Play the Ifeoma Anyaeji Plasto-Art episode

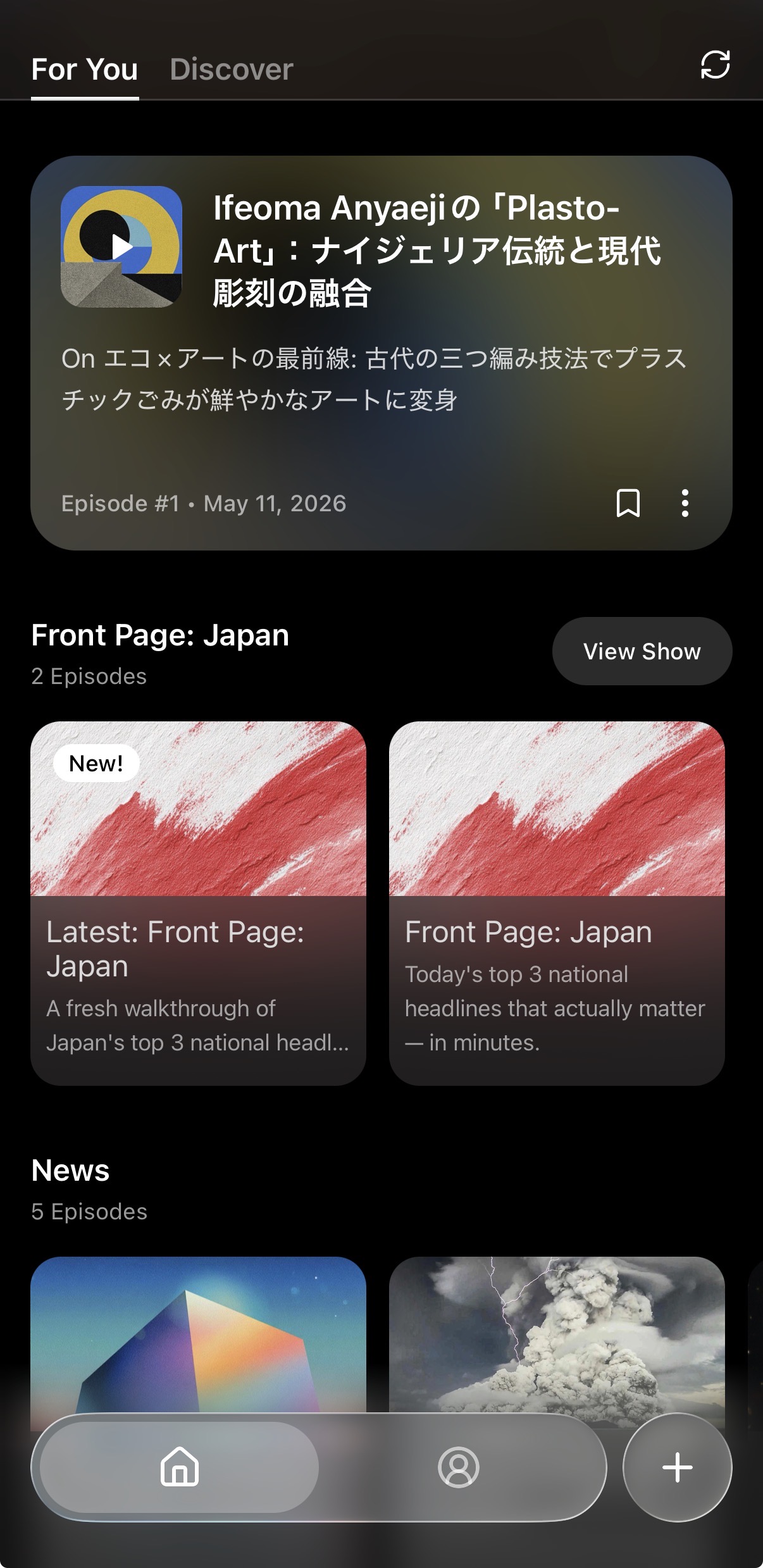[x=121, y=247]
